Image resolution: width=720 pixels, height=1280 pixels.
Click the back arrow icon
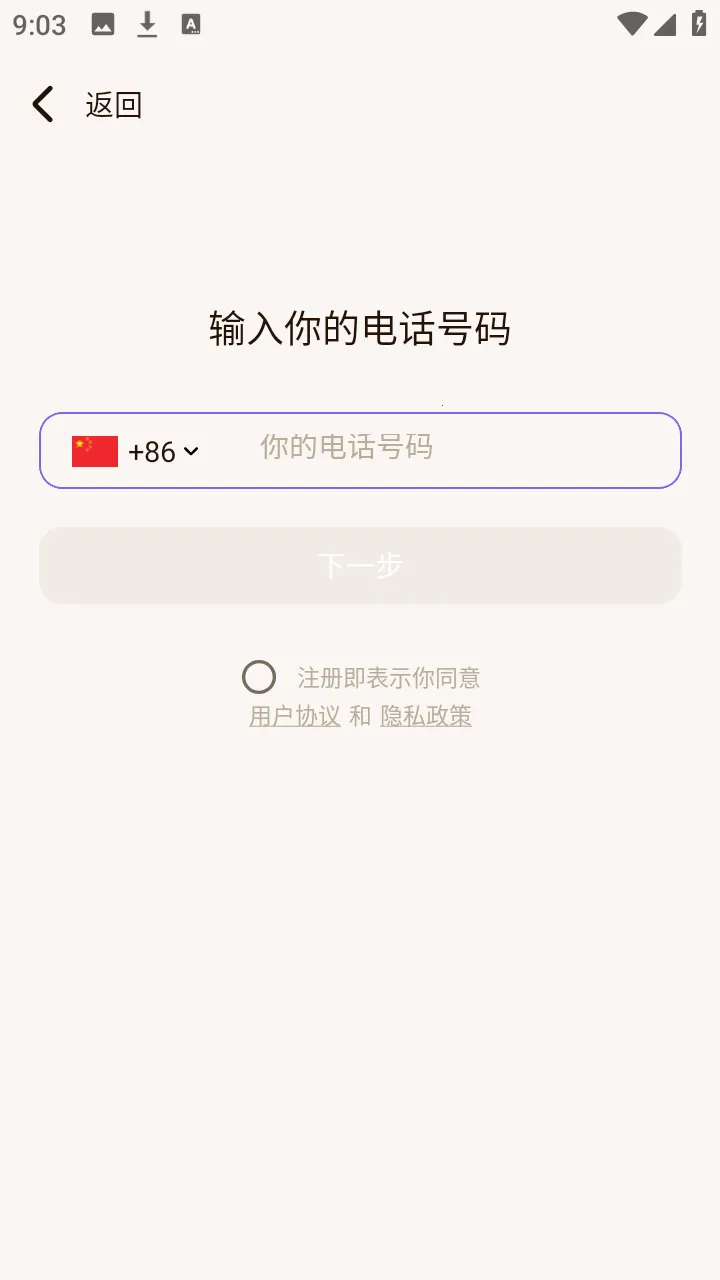[42, 103]
